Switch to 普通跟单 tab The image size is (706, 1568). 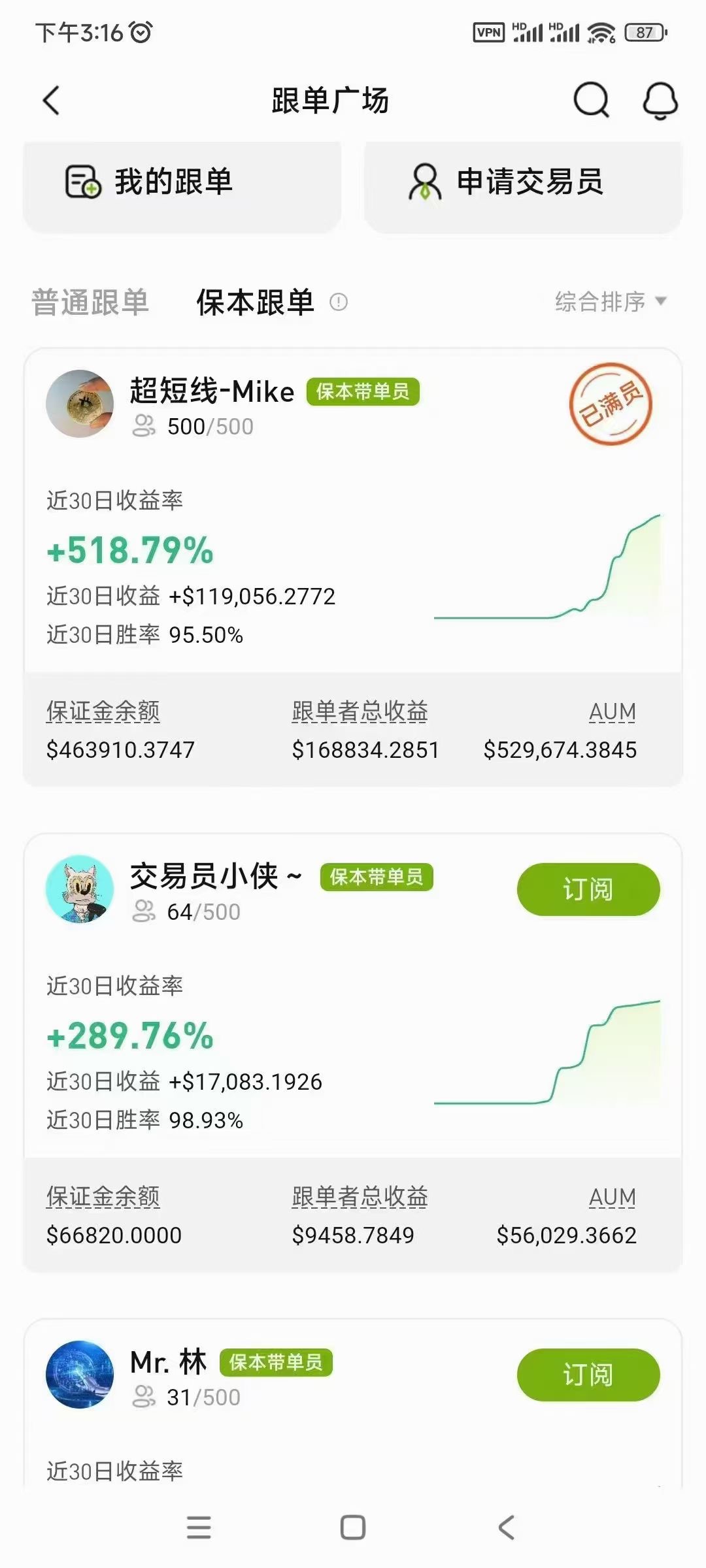coord(90,302)
